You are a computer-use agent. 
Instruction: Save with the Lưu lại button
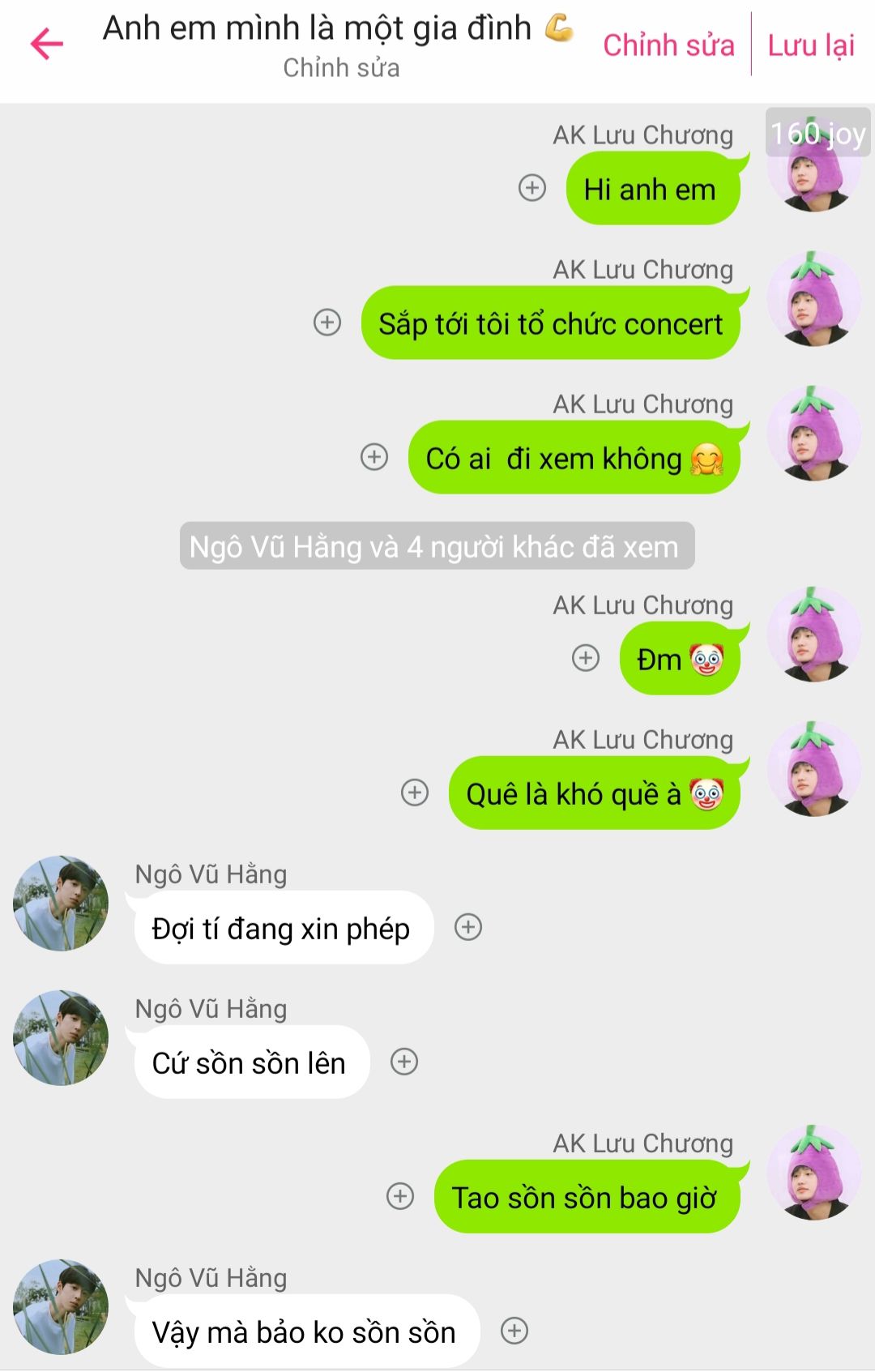point(811,45)
